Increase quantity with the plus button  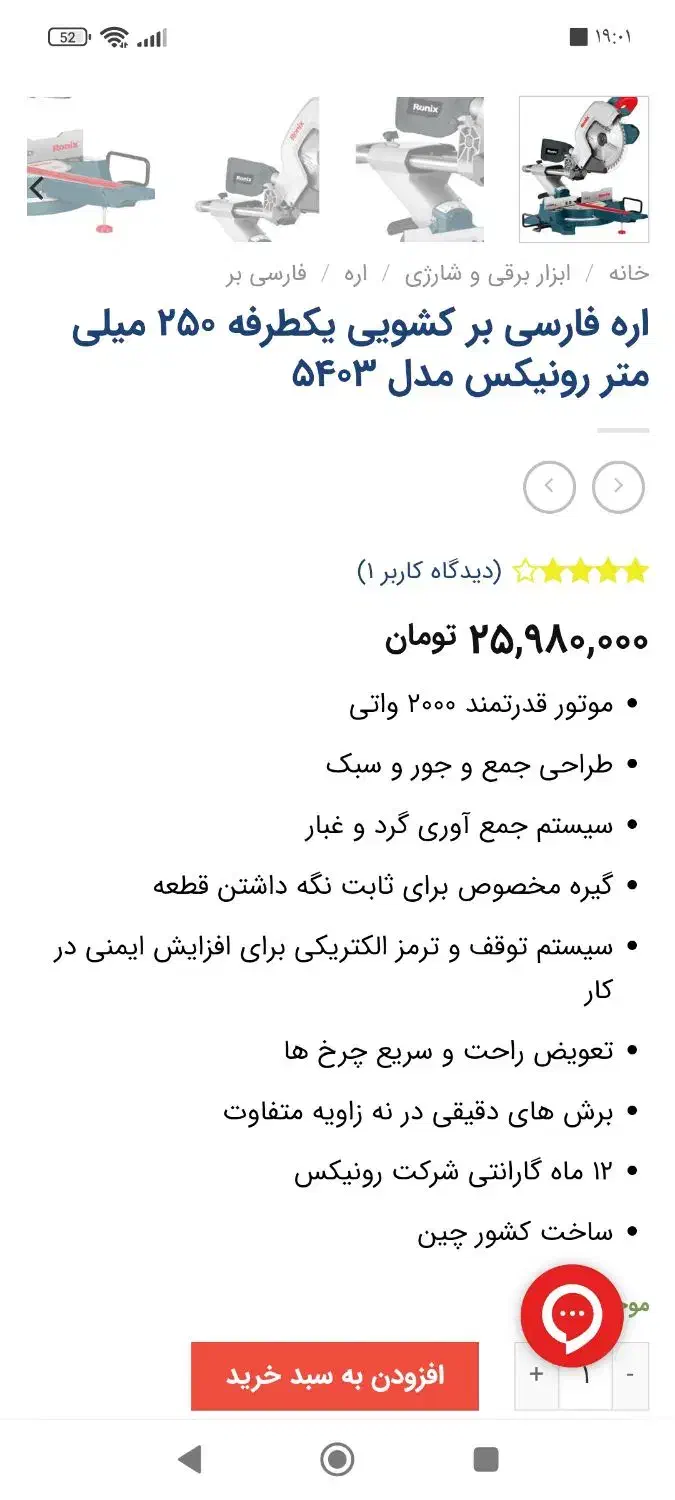tap(536, 1375)
